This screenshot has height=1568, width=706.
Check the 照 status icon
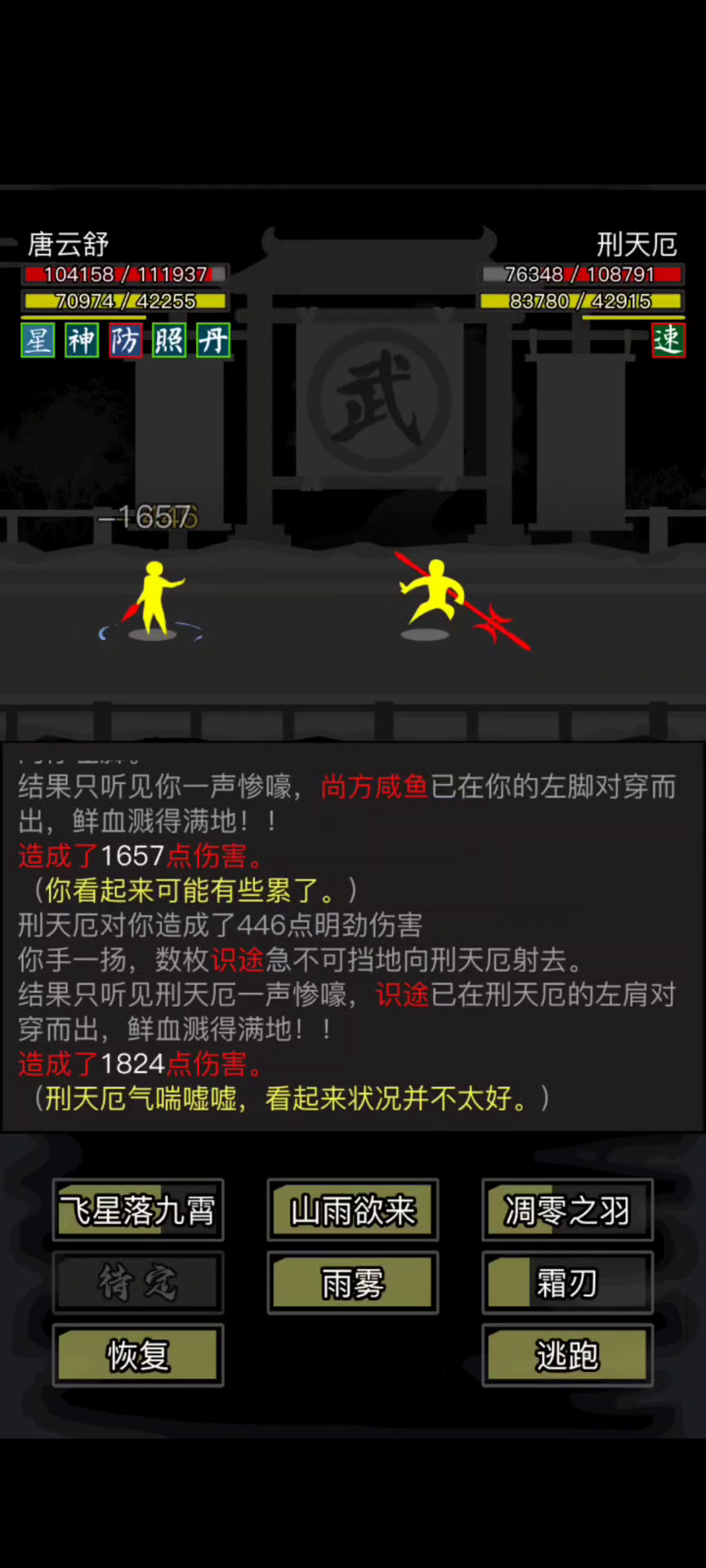click(x=169, y=341)
